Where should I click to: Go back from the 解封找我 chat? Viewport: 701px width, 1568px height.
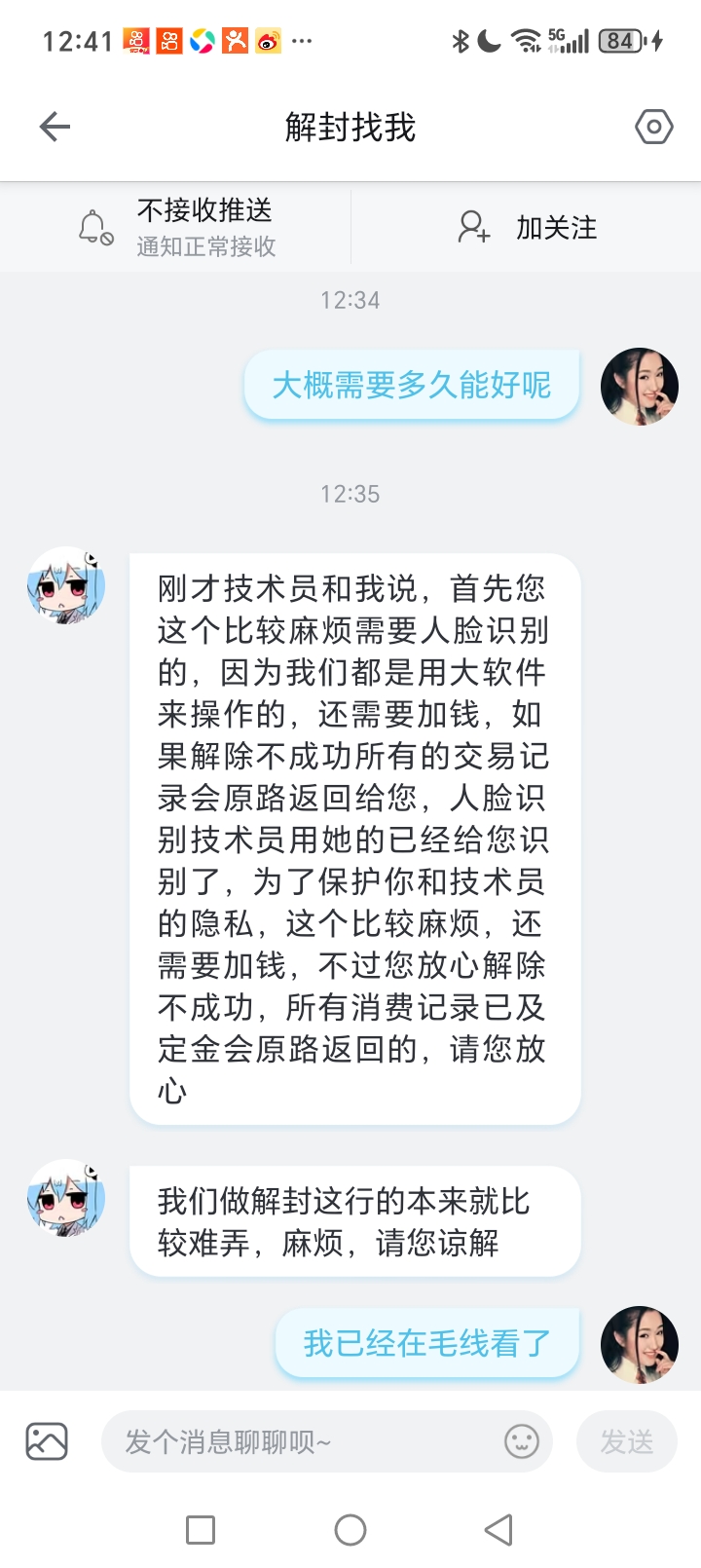pos(55,127)
